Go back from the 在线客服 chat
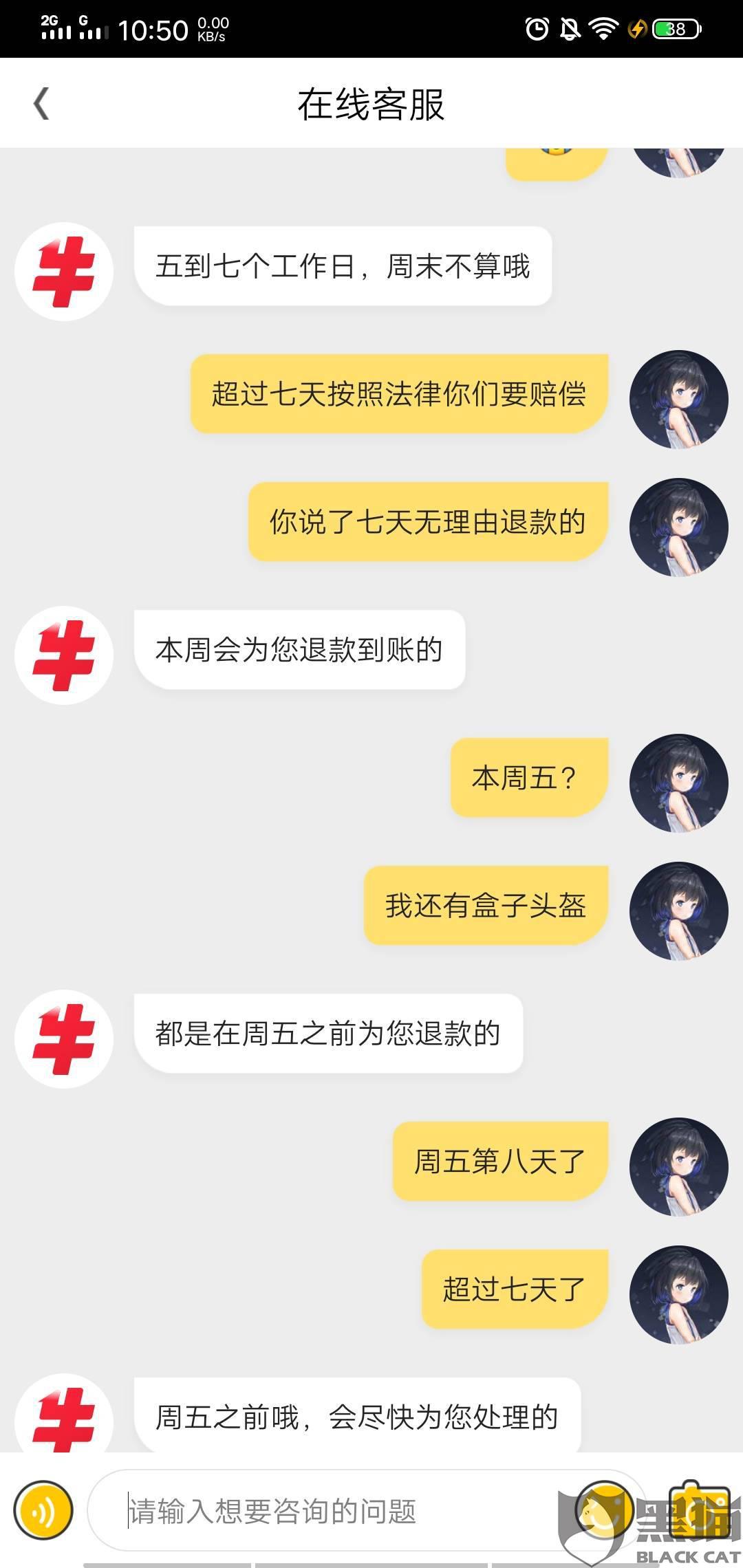This screenshot has height=1568, width=743. pyautogui.click(x=41, y=104)
